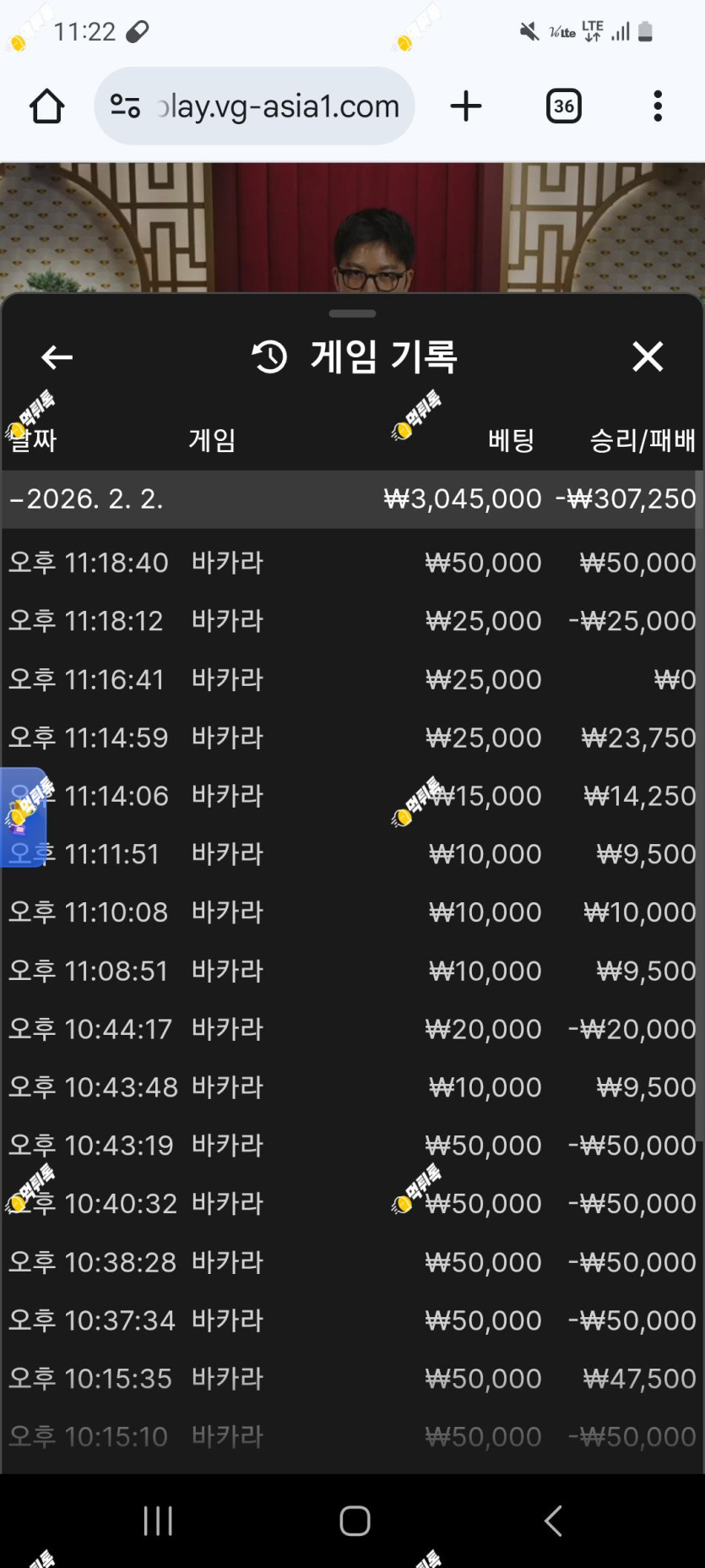705x1568 pixels.
Task: Open the 11:16:41 baccarat record
Action: pyautogui.click(x=352, y=678)
